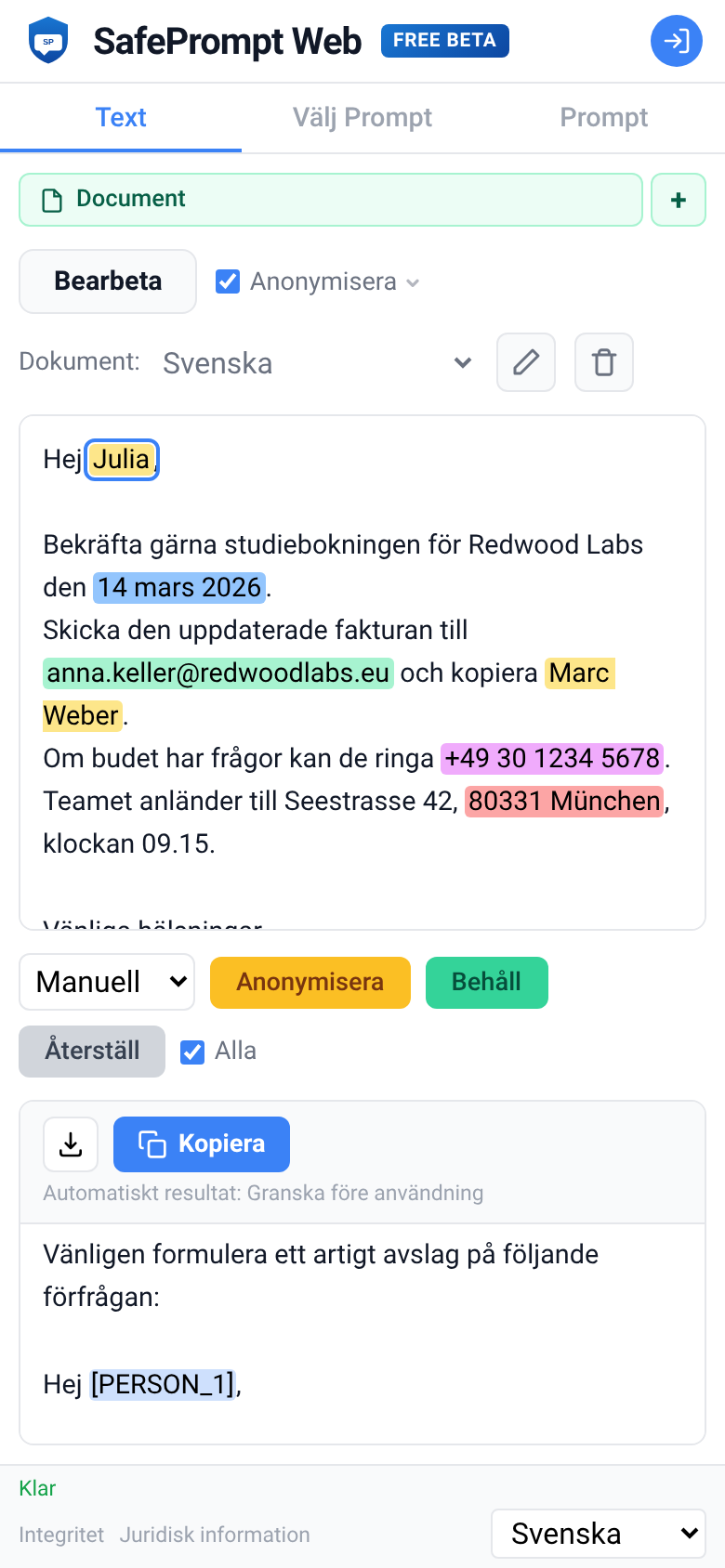Uncheck the Alla checkbox

[191, 1051]
